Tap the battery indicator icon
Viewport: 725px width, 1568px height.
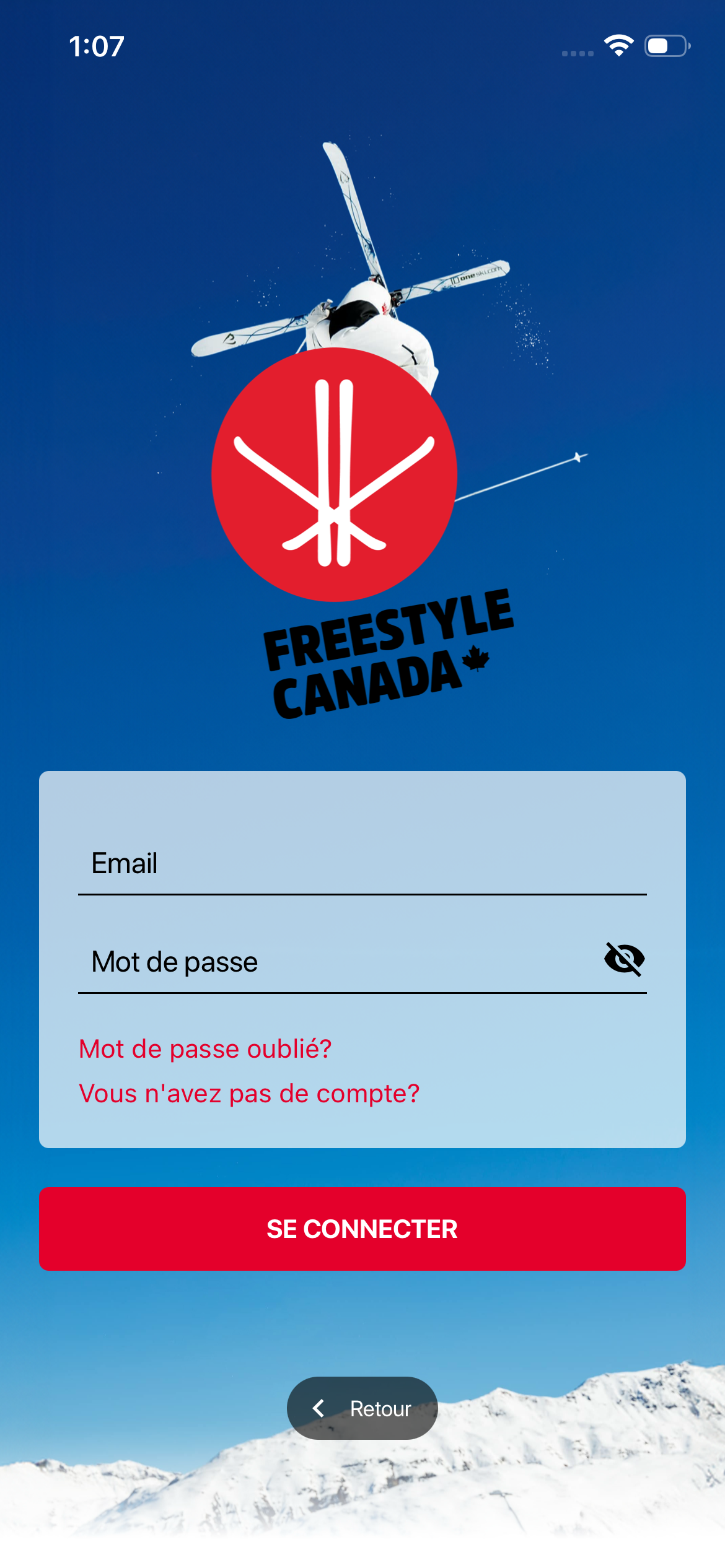coord(666,45)
